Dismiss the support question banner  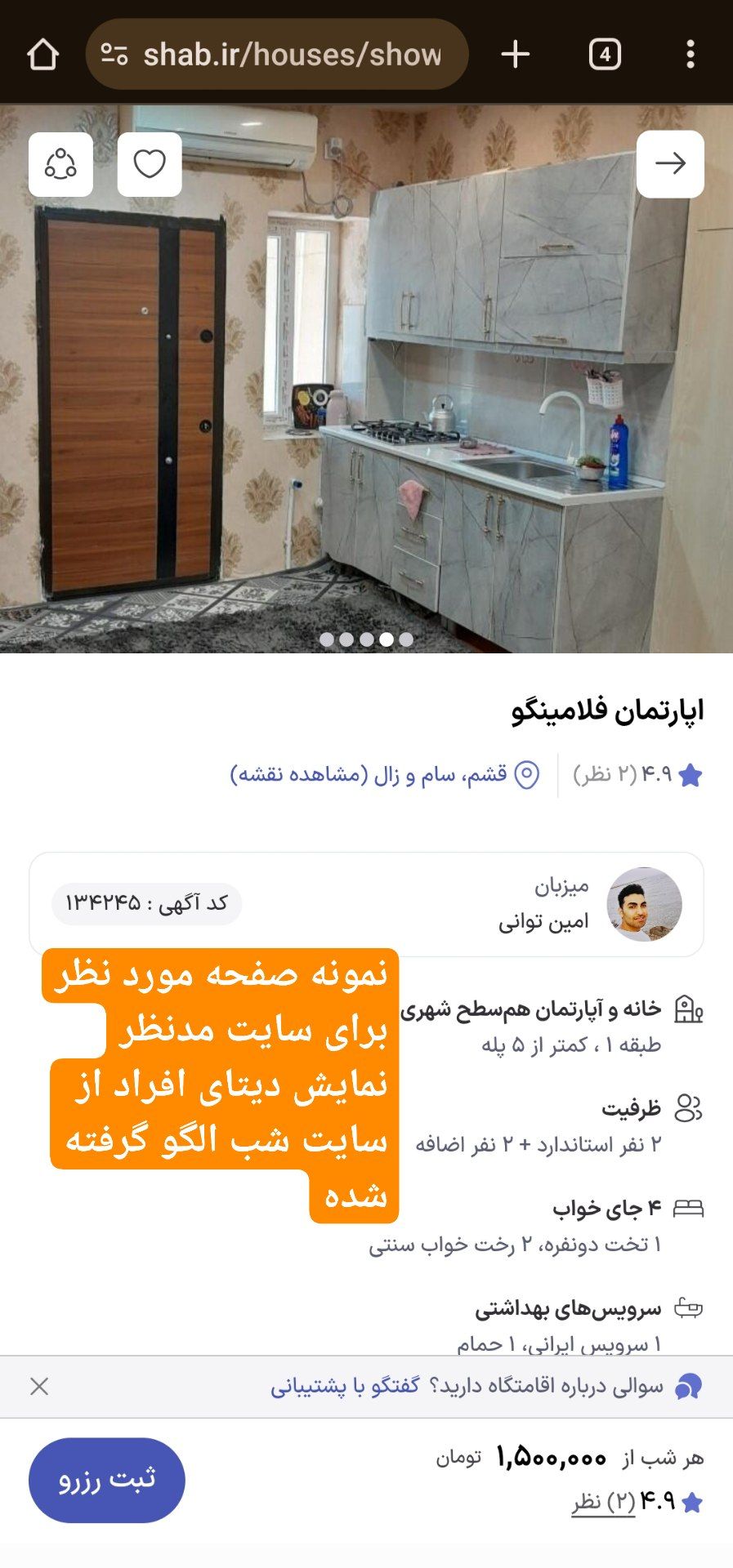(39, 1386)
